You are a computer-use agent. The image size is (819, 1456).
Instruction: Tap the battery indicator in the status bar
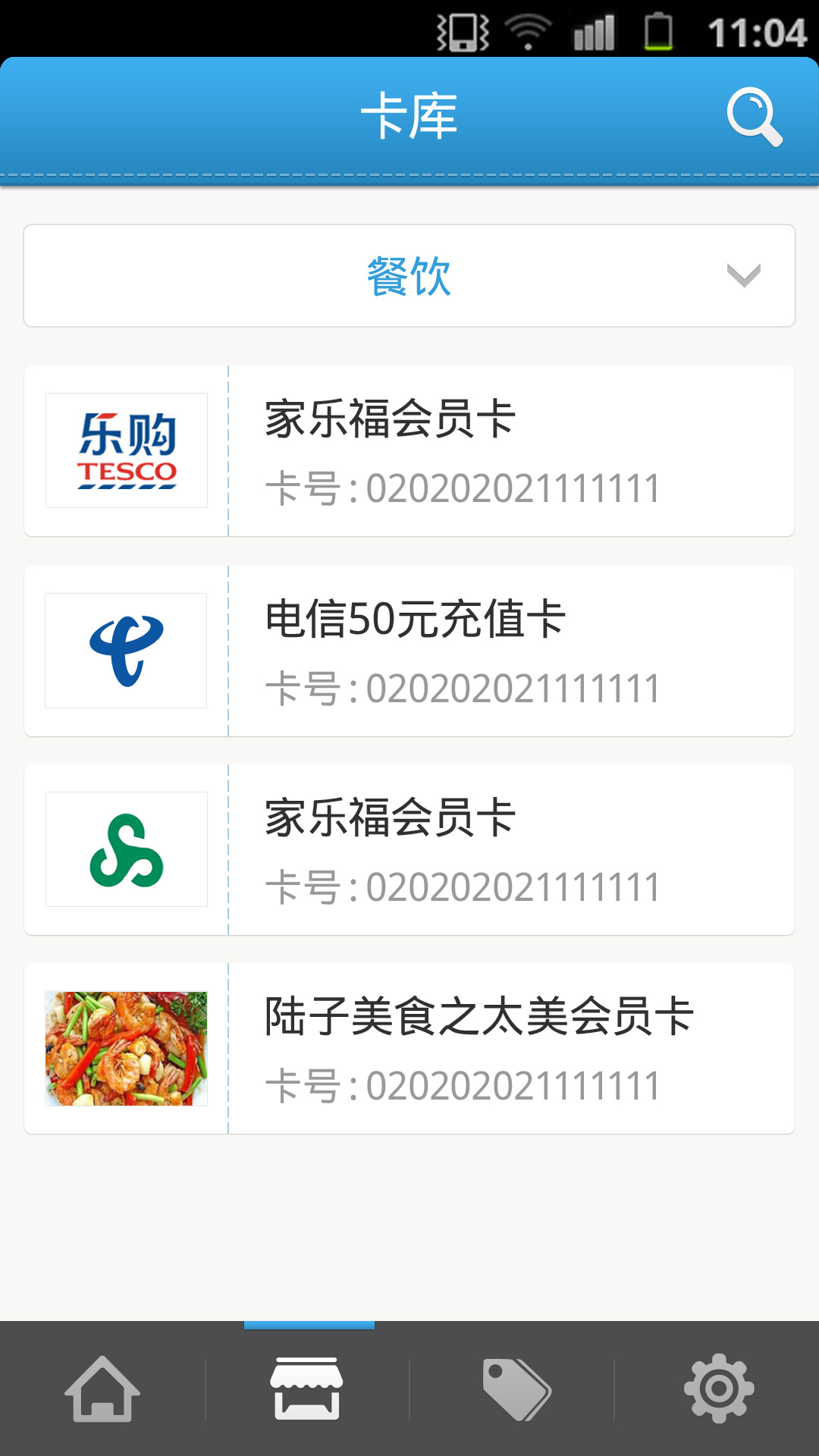(658, 30)
